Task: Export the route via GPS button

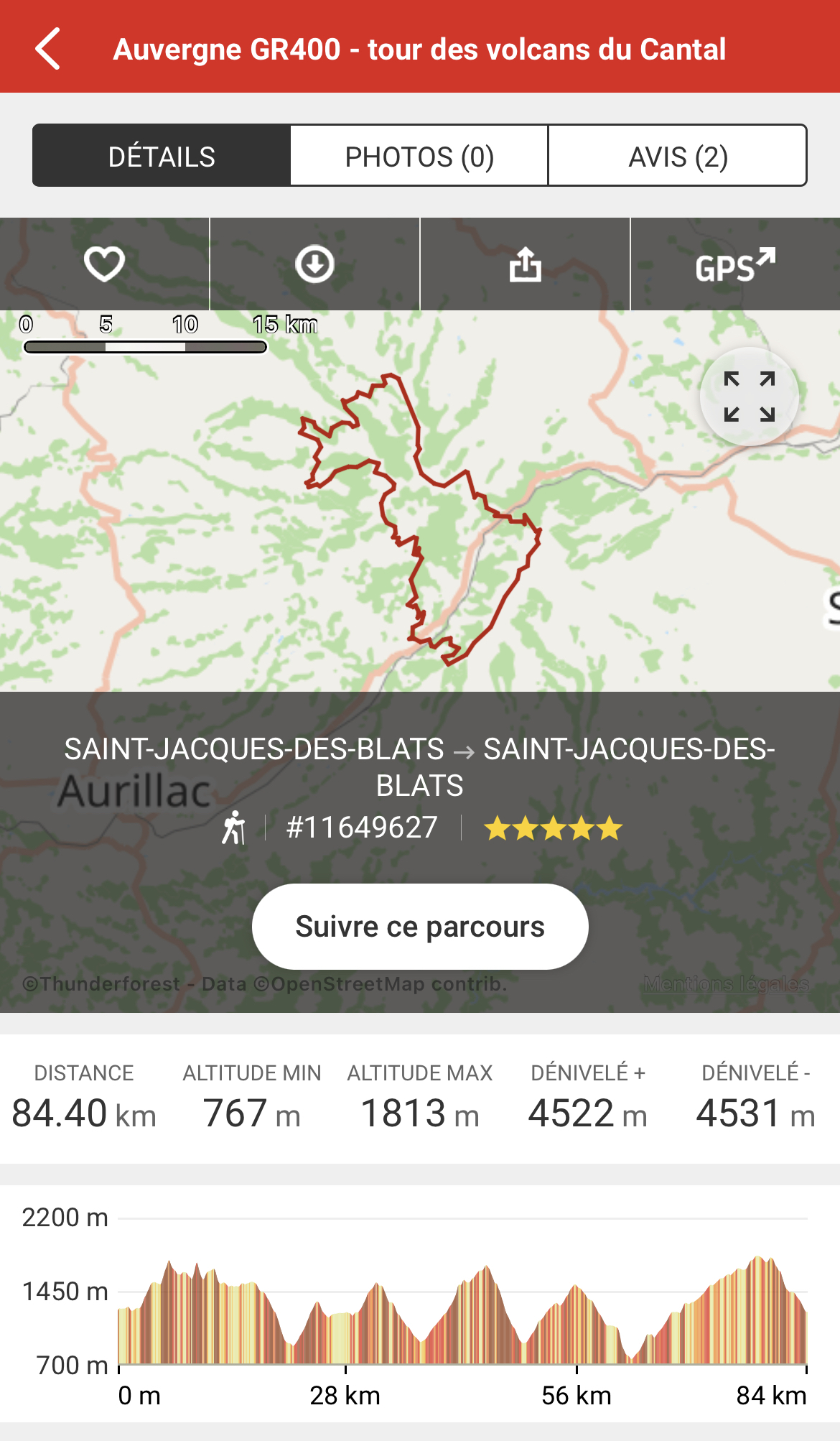Action: pyautogui.click(x=735, y=264)
